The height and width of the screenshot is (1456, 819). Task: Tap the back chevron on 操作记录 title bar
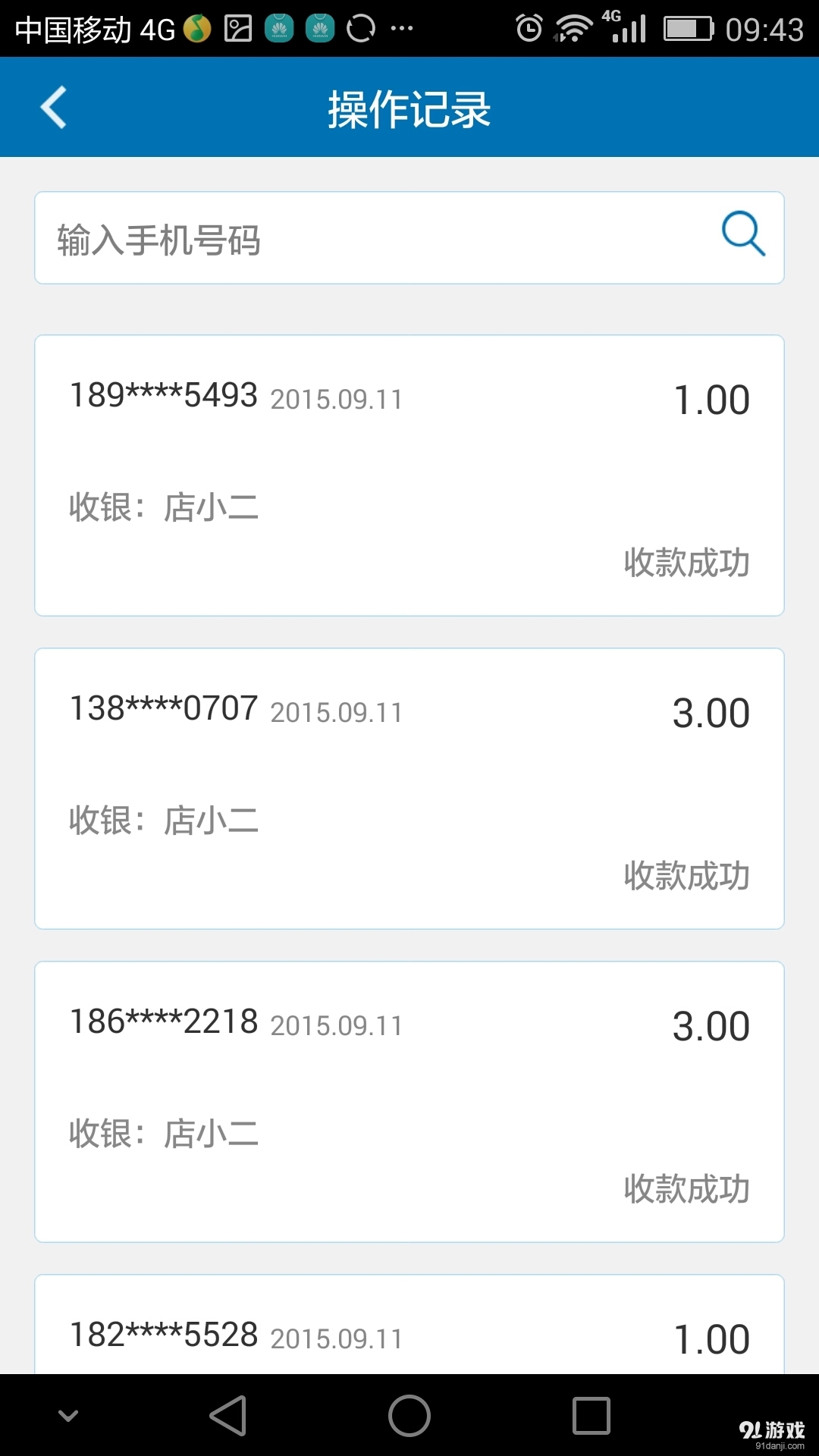click(53, 106)
